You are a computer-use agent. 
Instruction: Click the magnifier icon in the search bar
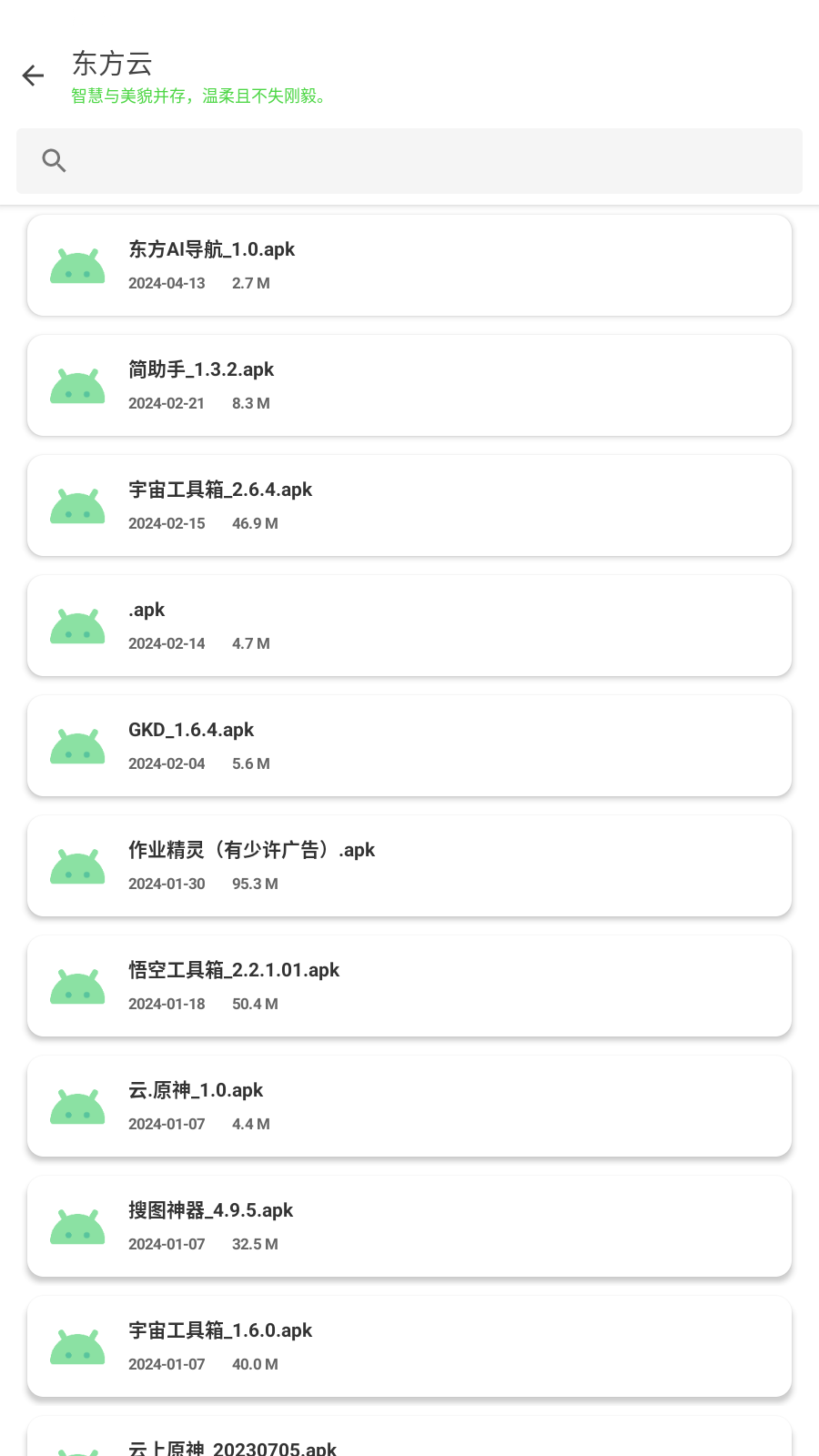click(x=54, y=160)
